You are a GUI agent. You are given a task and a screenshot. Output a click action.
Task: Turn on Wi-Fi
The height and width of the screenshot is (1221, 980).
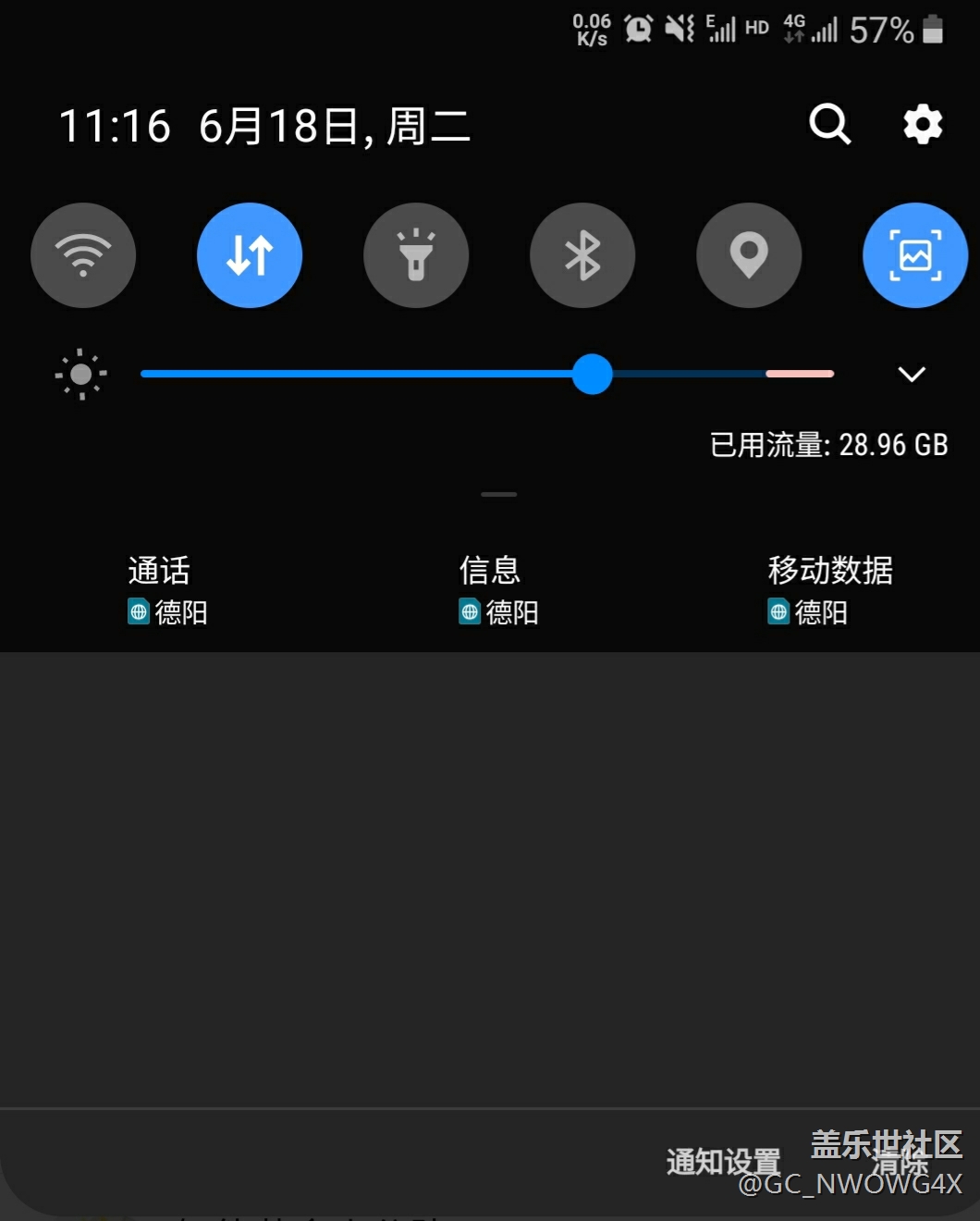83,255
